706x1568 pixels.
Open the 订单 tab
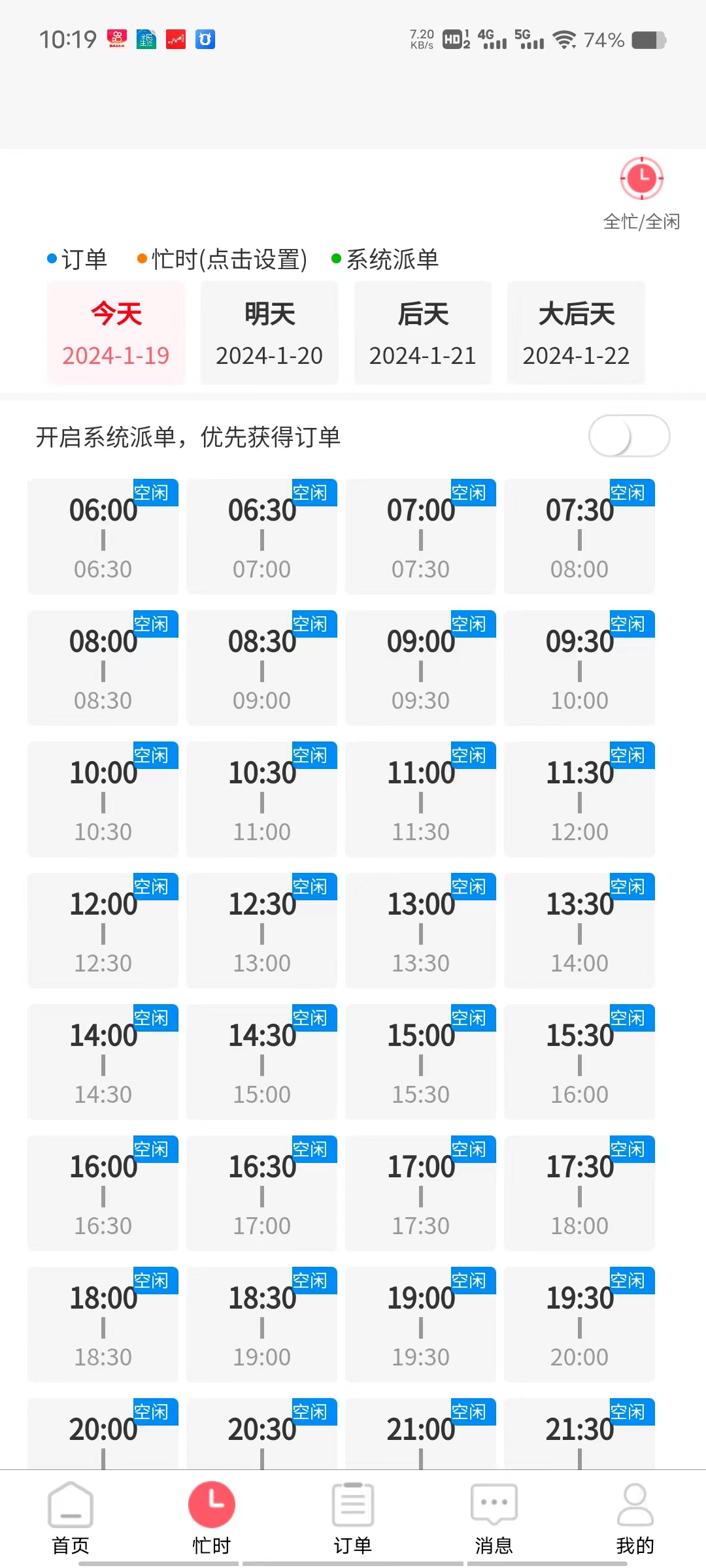pos(353,1518)
